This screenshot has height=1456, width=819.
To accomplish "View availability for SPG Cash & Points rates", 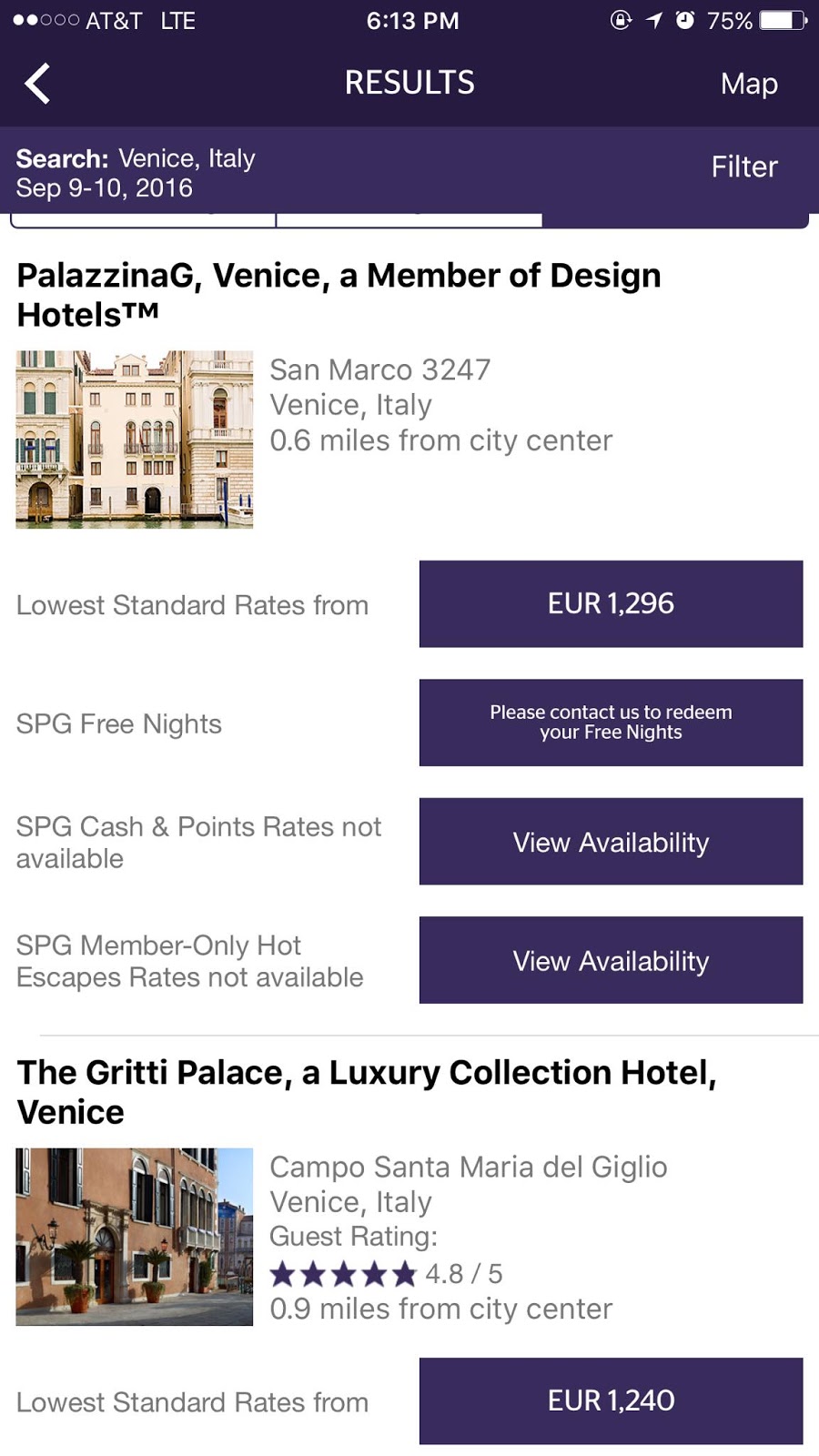I will pos(611,842).
